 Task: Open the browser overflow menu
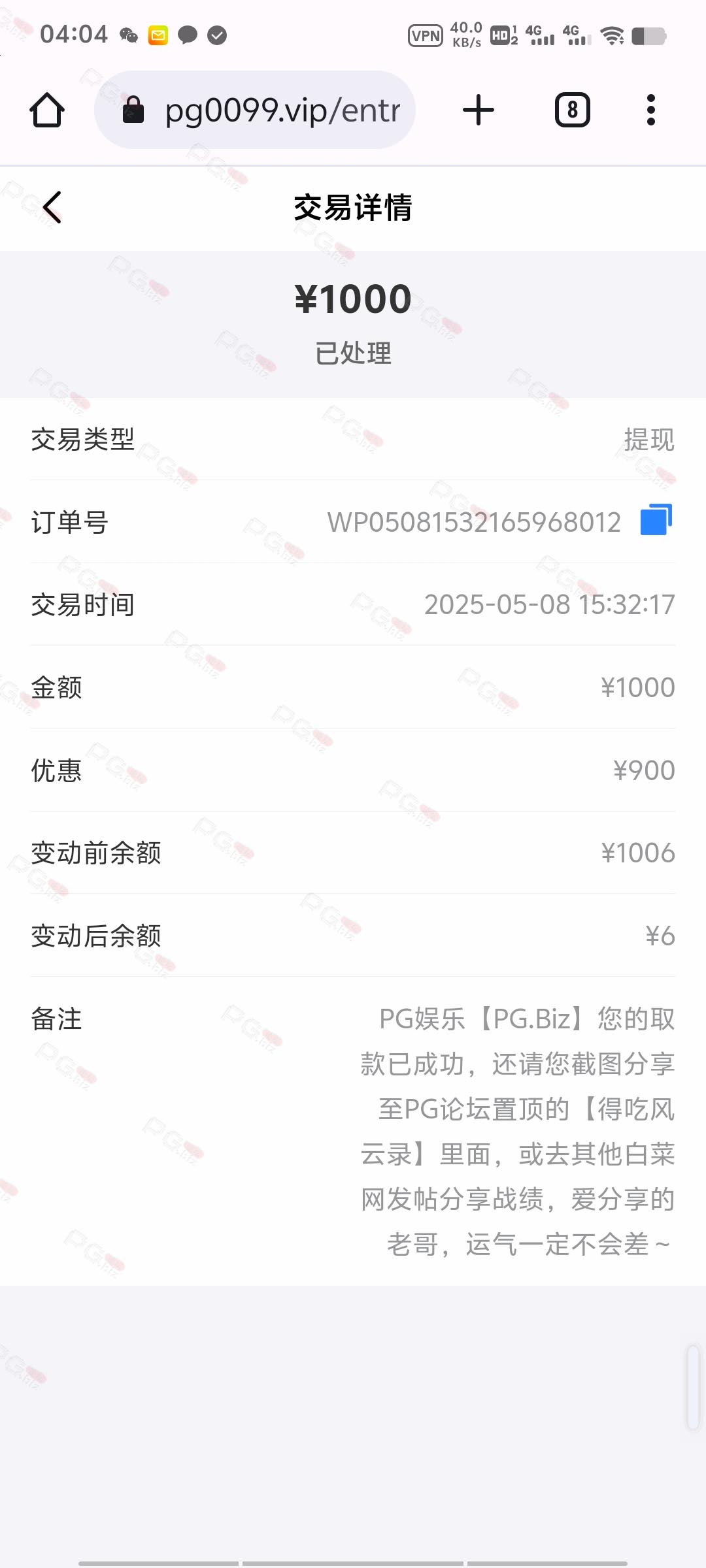pos(650,110)
